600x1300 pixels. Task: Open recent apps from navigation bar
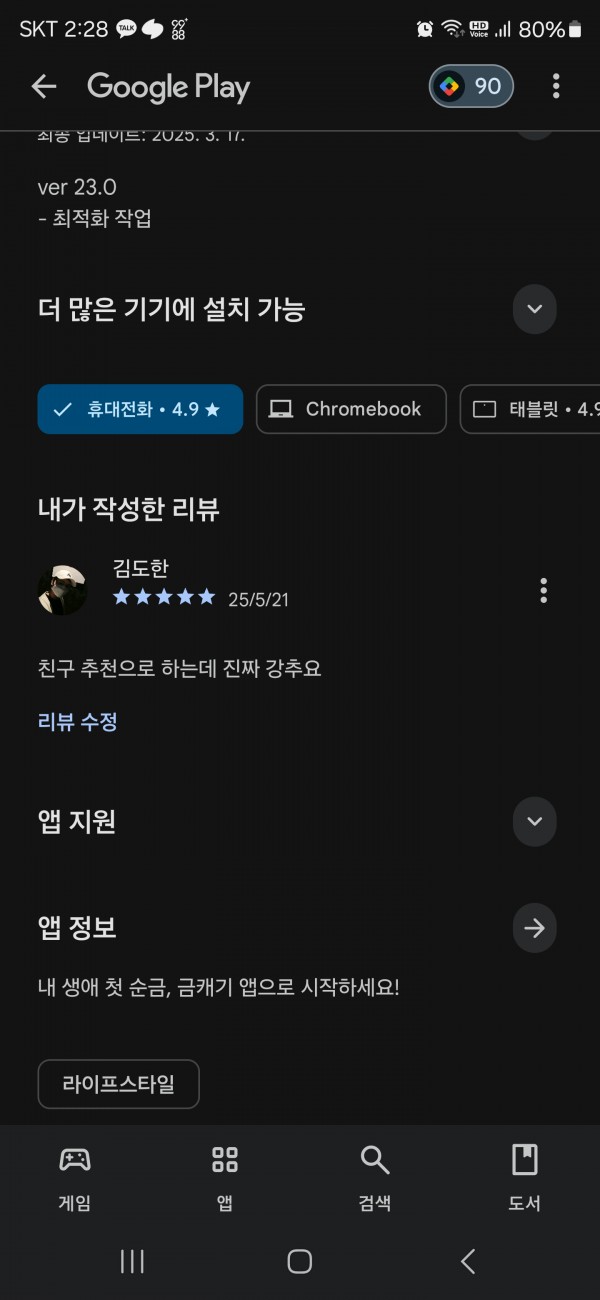pyautogui.click(x=132, y=1262)
